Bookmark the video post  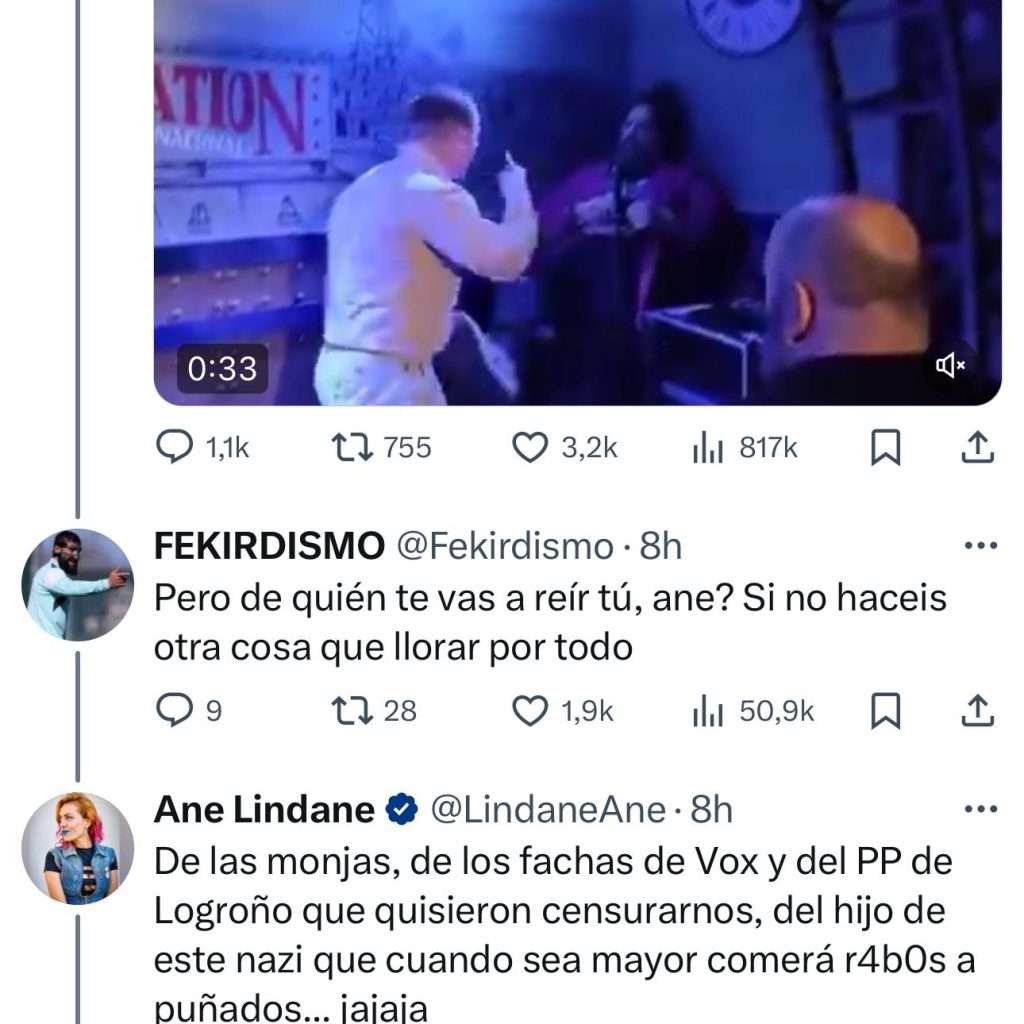click(x=885, y=448)
